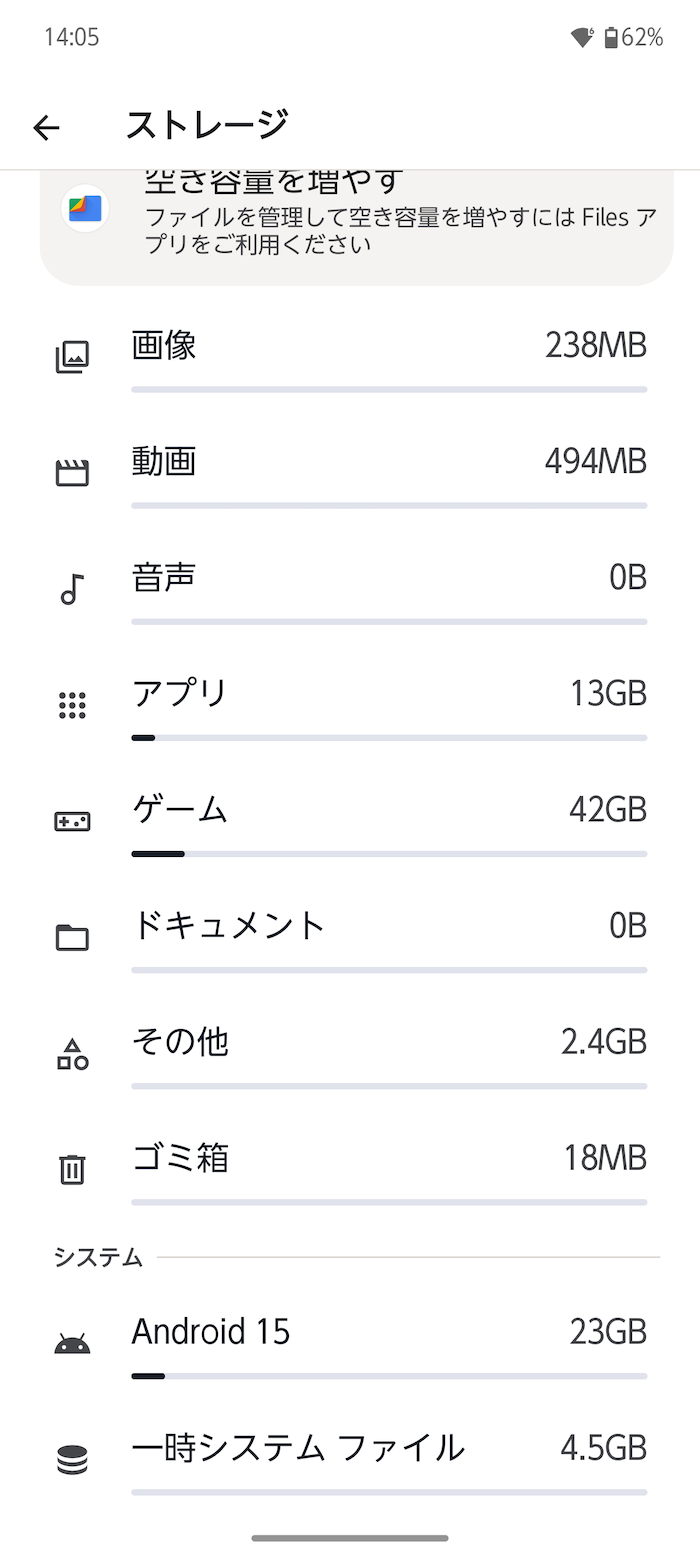The height and width of the screenshot is (1558, 700).
Task: View storage used by アプリ
Action: click(x=350, y=706)
